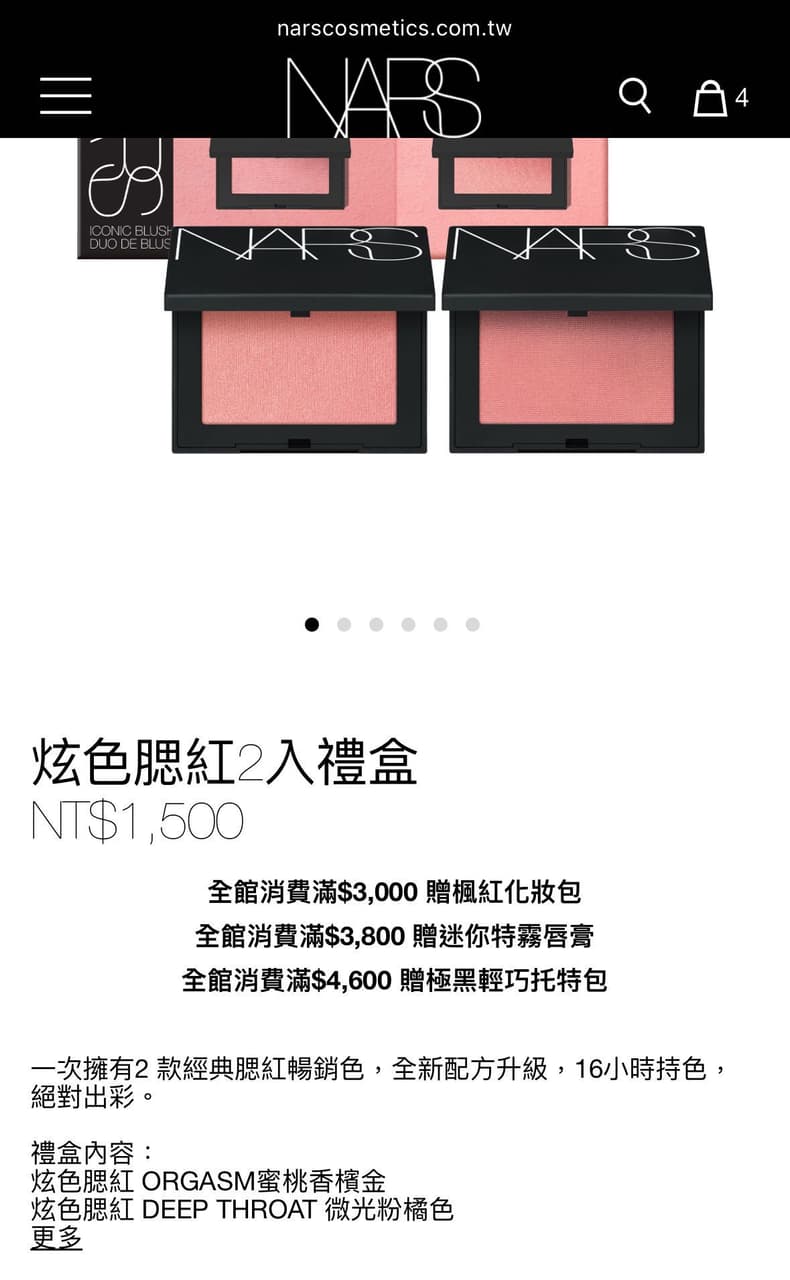
Task: Click the $4,600 極黑輕巧托特包 promotion text
Action: pyautogui.click(x=395, y=981)
